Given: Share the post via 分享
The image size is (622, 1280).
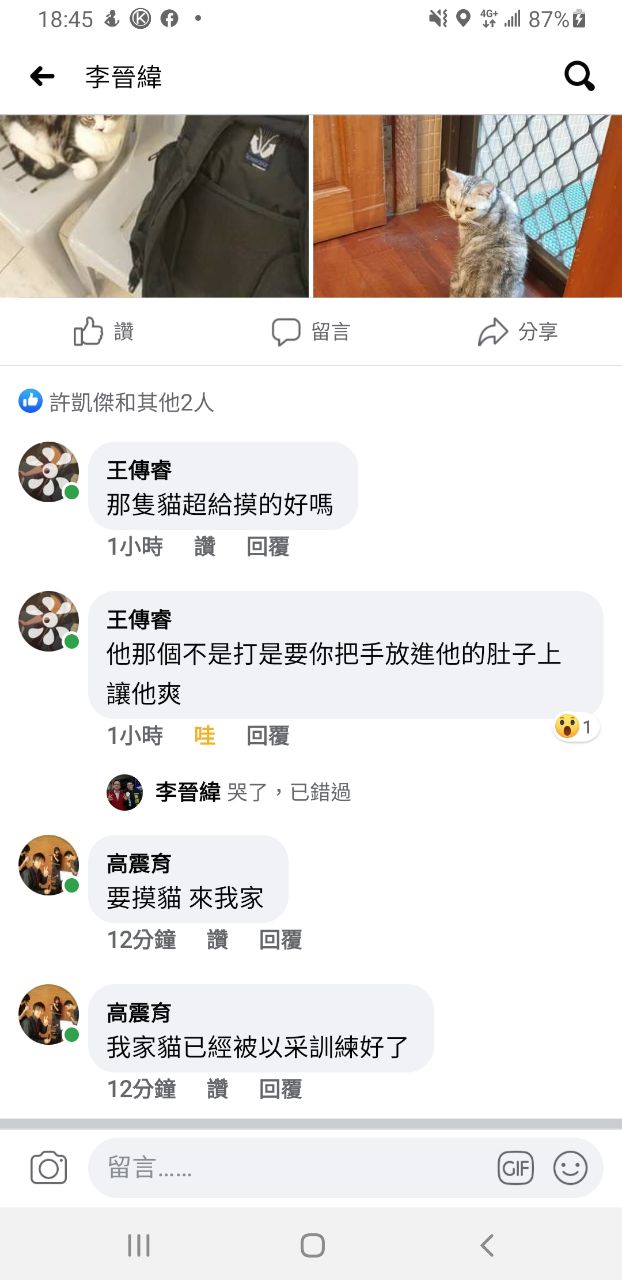Looking at the screenshot, I should coord(517,332).
